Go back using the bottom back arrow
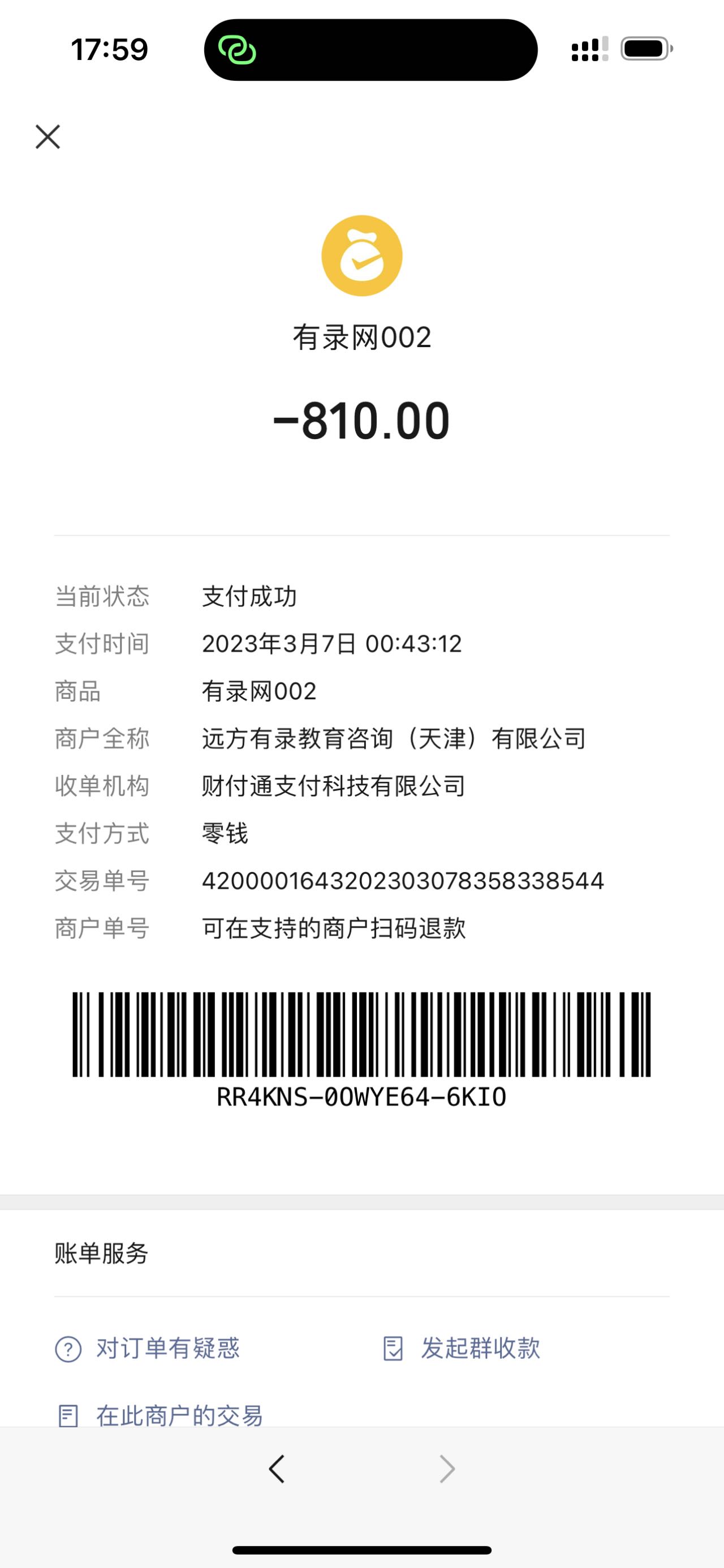The width and height of the screenshot is (724, 1568). 277,1469
